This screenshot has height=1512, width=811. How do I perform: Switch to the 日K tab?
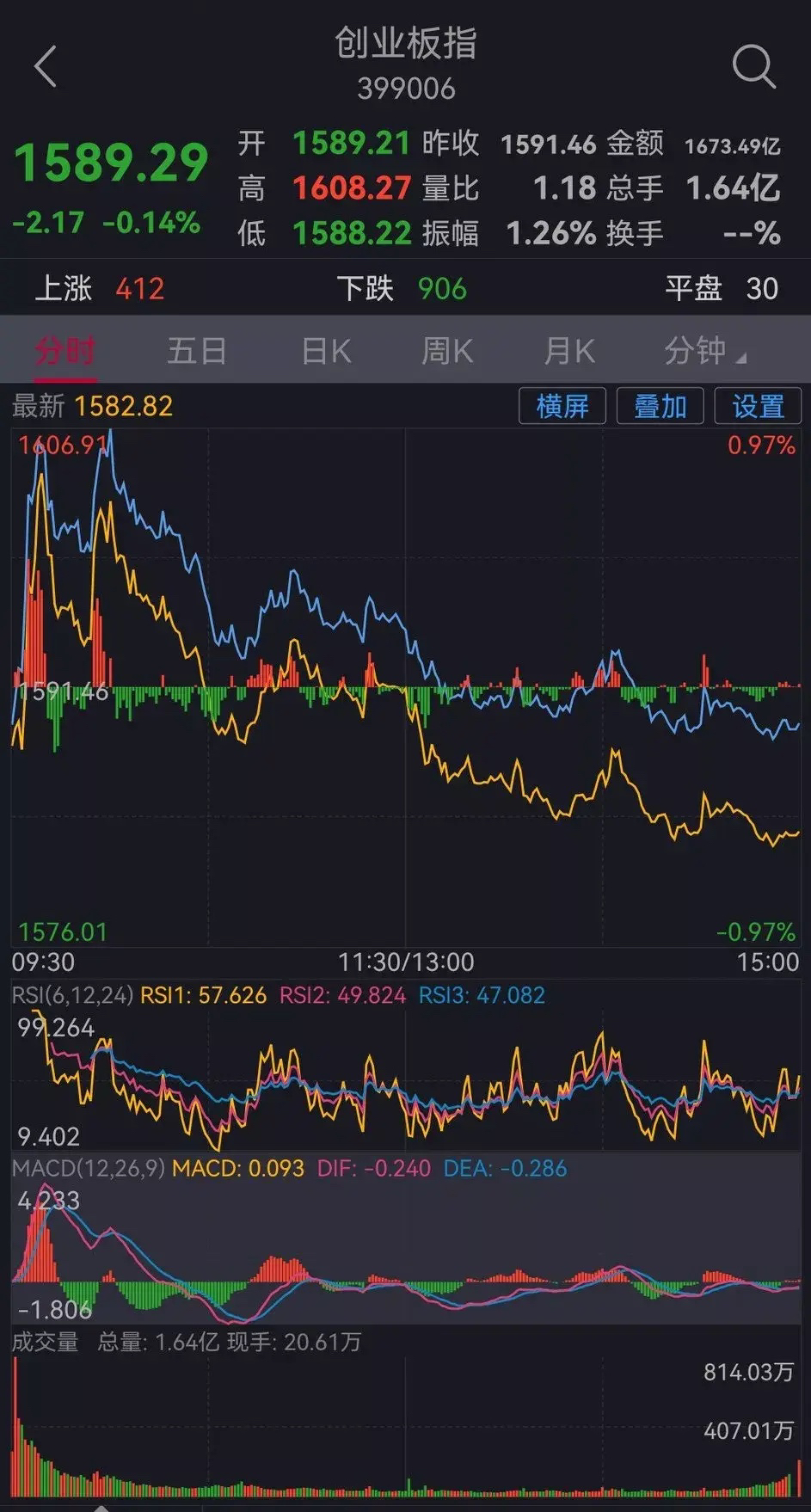tap(323, 351)
